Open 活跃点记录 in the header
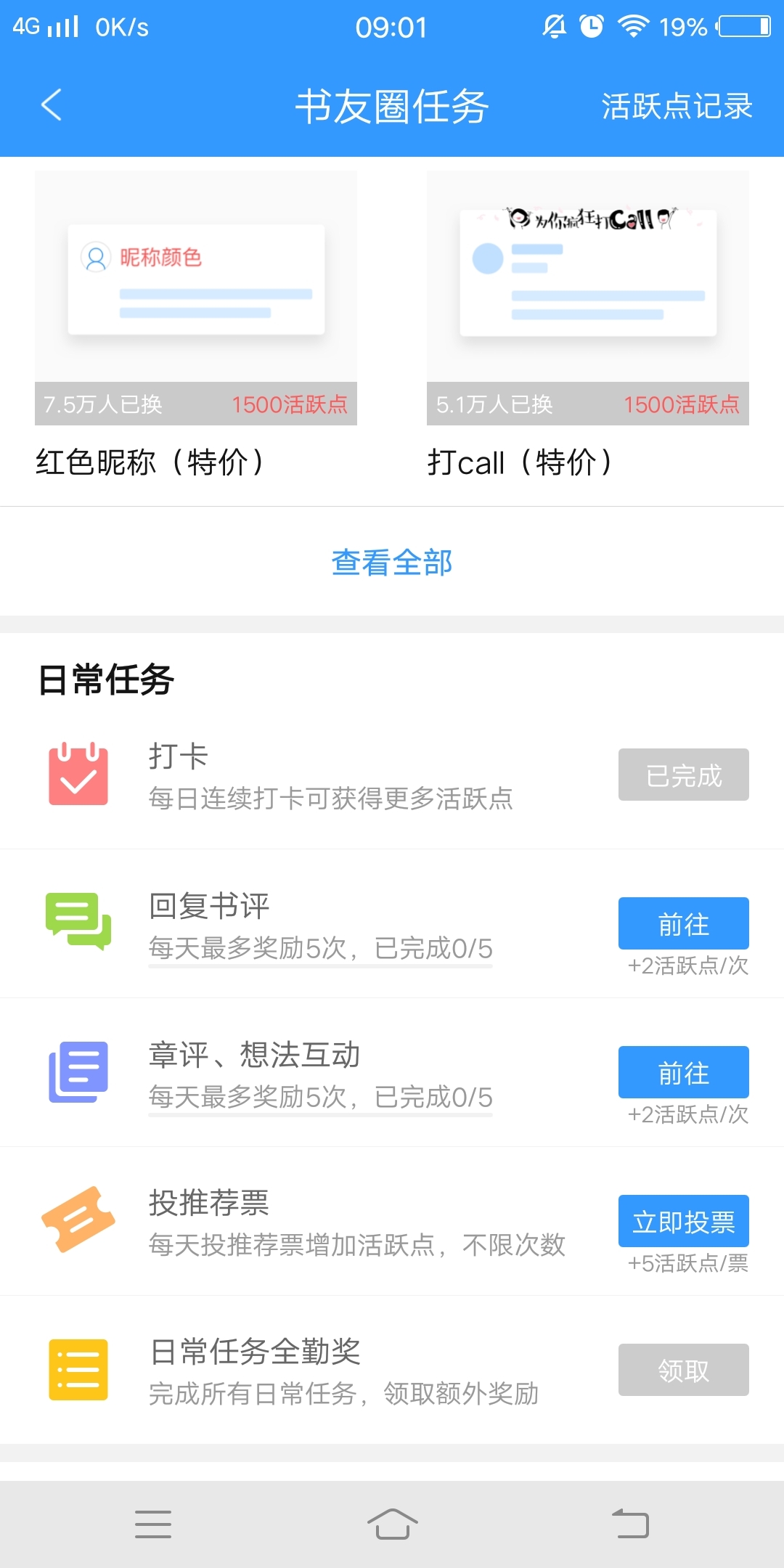This screenshot has width=784, height=1568. click(677, 107)
